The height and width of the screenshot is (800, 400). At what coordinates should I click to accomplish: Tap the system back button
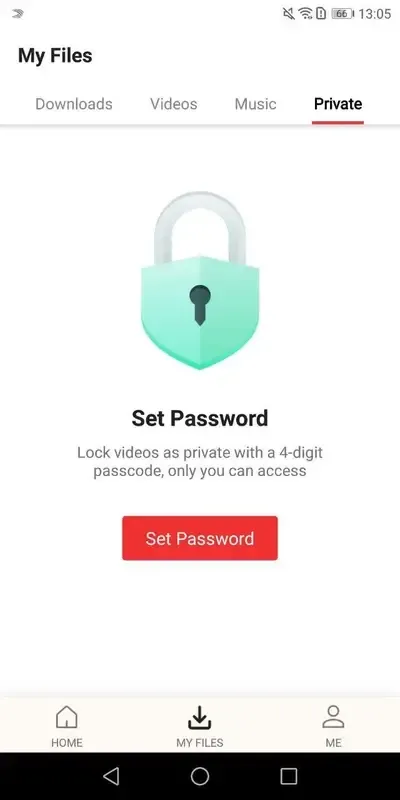pyautogui.click(x=111, y=776)
